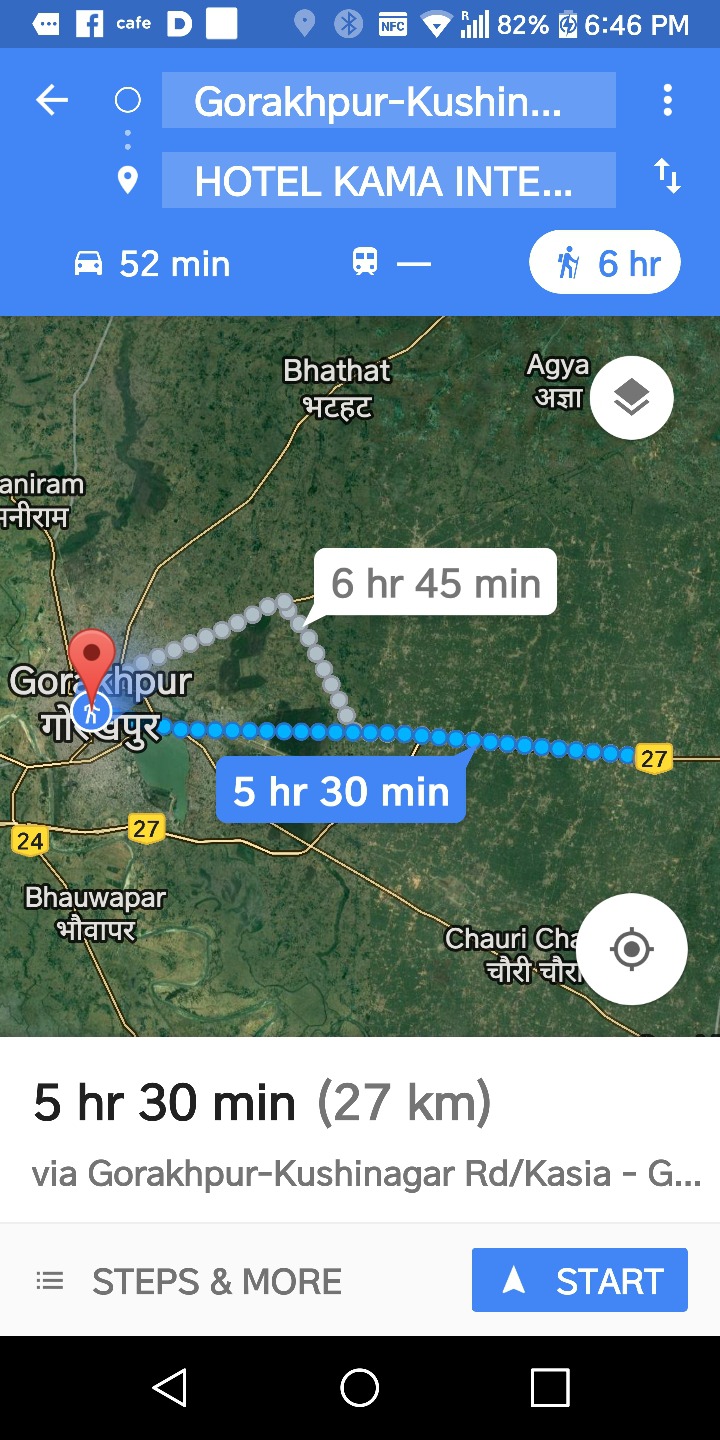720x1440 pixels.
Task: Select the alternate 6 hr 45 min route
Action: [435, 583]
